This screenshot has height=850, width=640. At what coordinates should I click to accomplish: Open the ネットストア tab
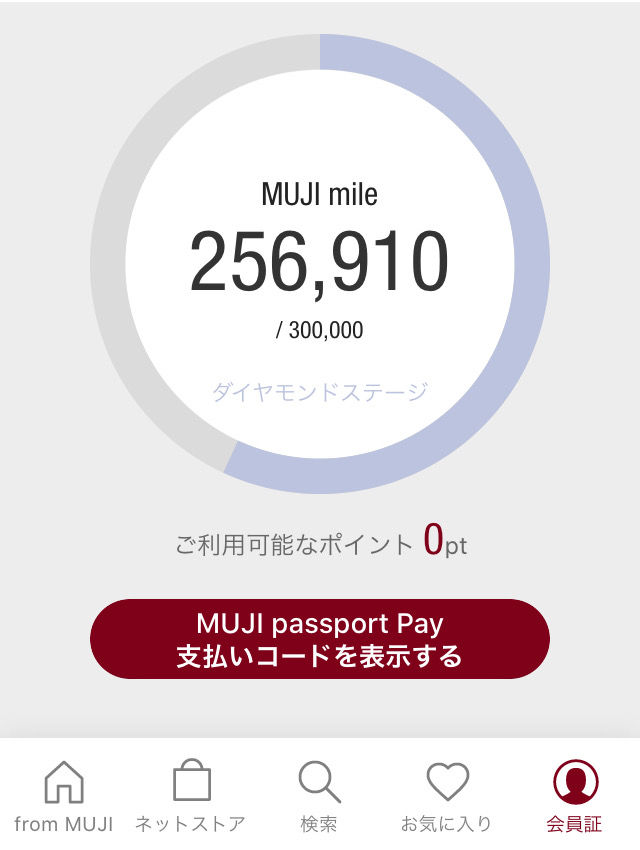tap(191, 796)
